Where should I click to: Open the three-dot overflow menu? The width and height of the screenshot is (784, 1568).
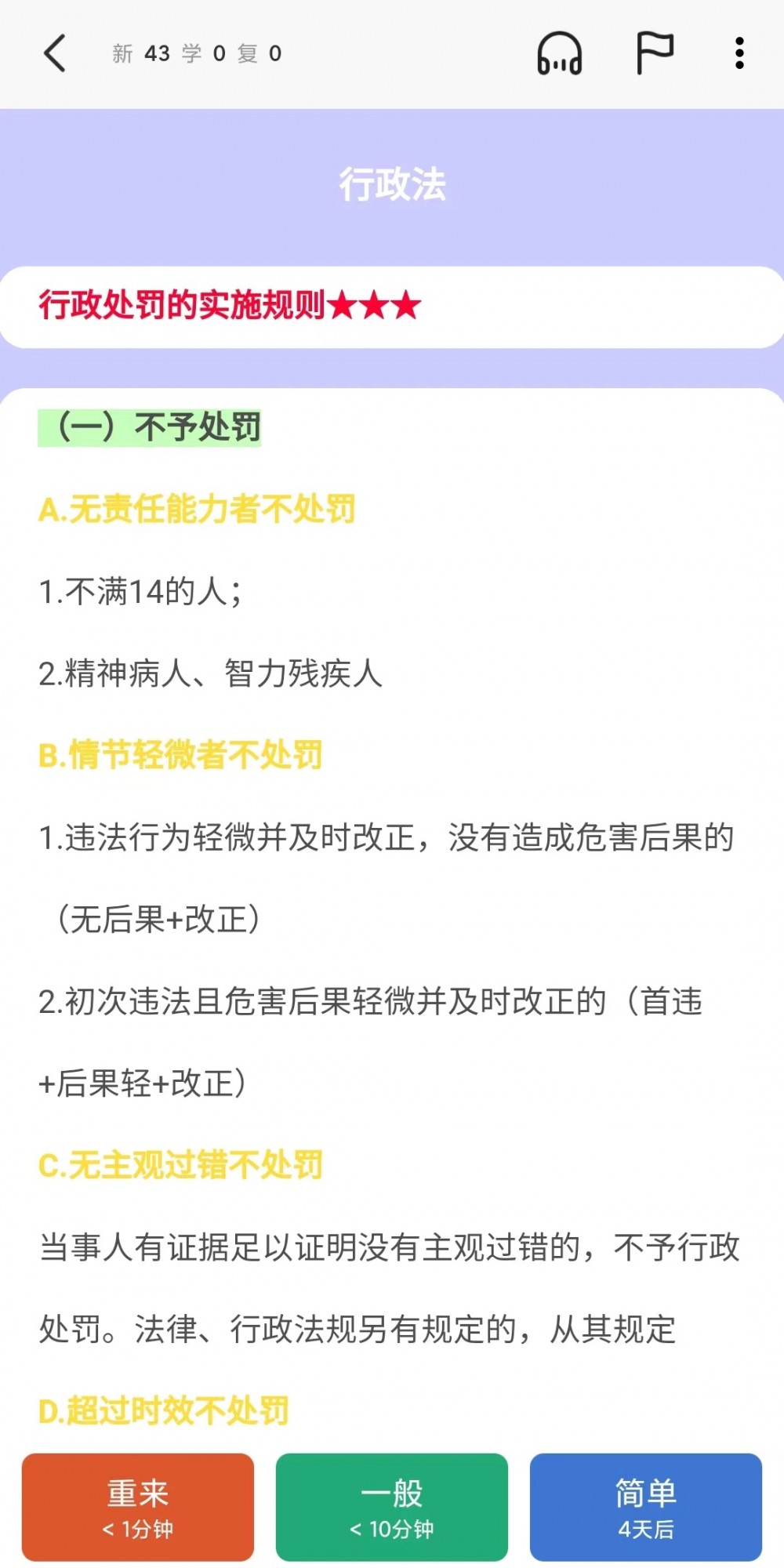point(739,53)
